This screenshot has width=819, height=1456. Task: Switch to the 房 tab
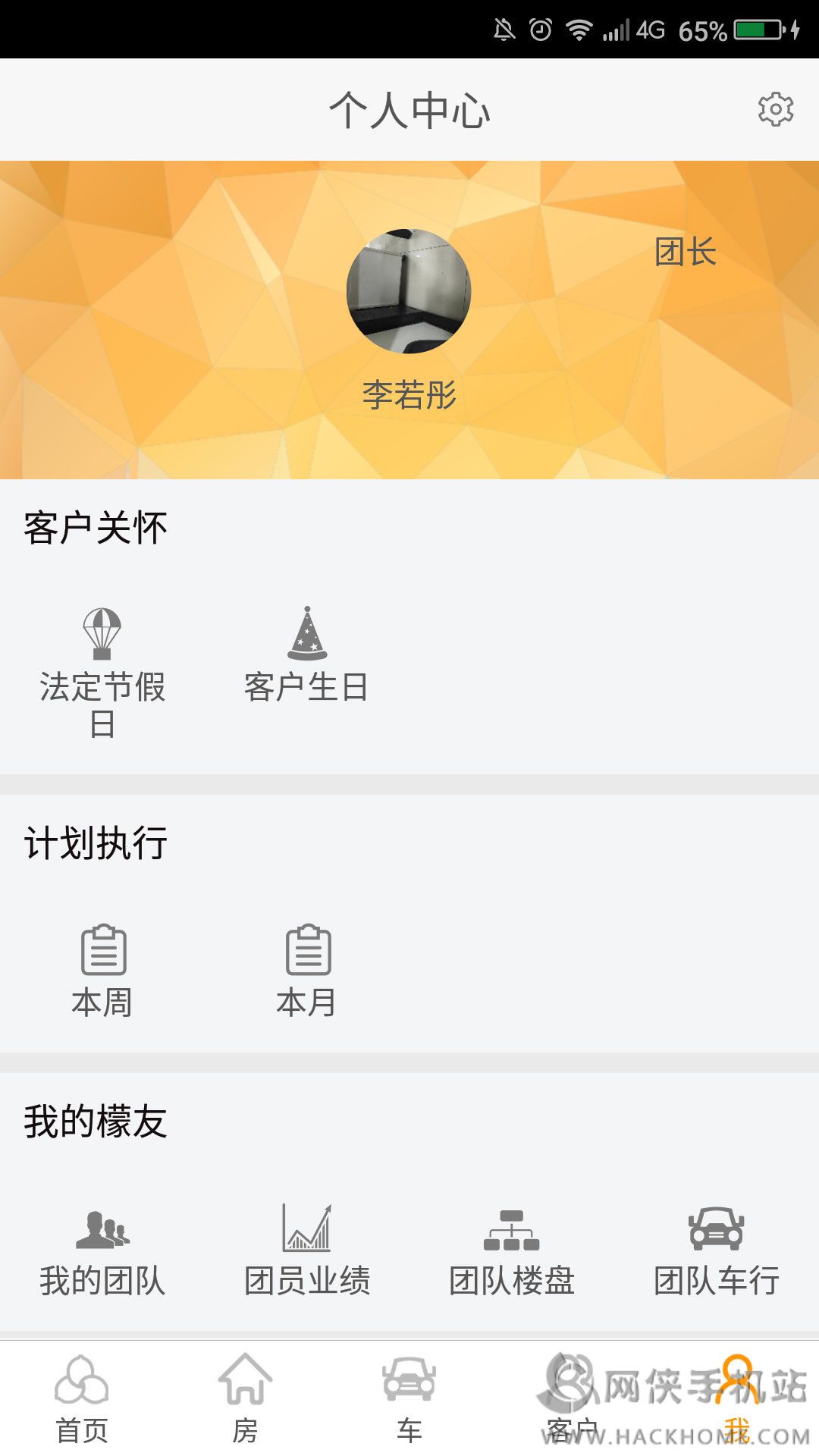[x=245, y=1399]
